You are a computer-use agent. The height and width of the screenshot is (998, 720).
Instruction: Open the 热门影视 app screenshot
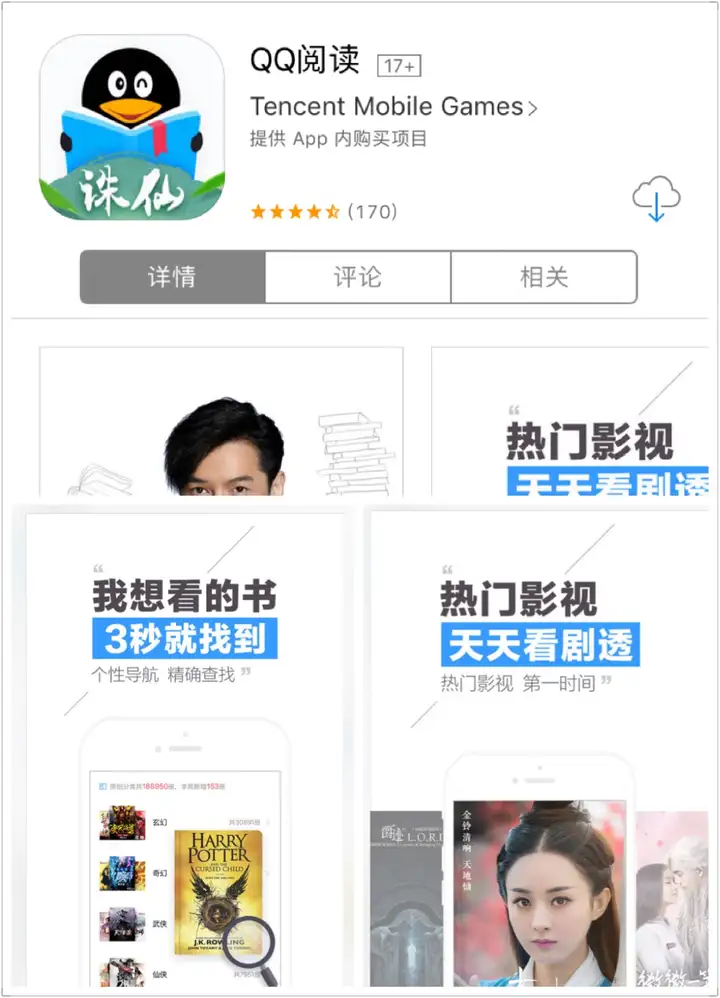[x=540, y=750]
